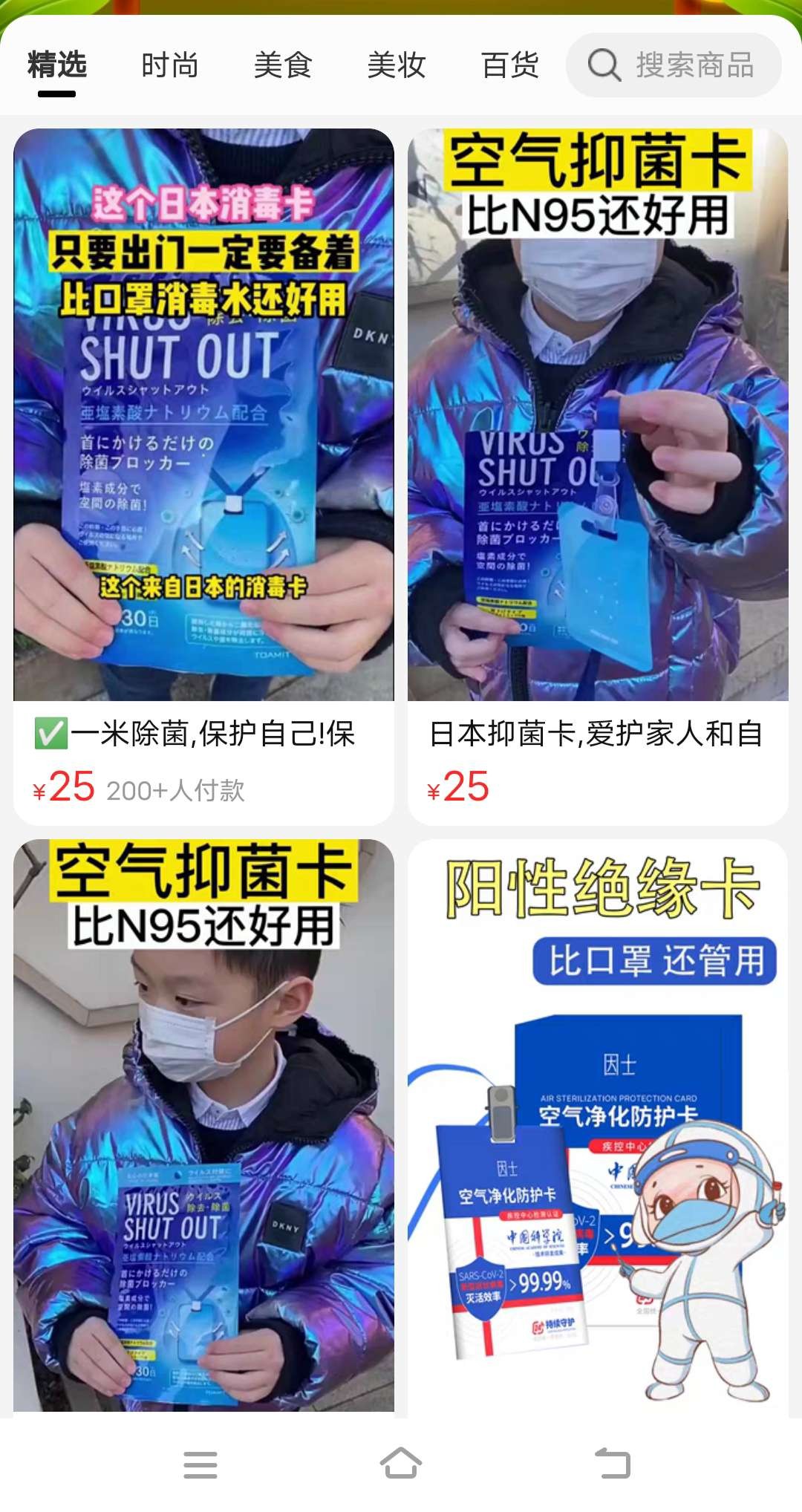Tap the system back button
802x1512 pixels.
click(613, 1464)
